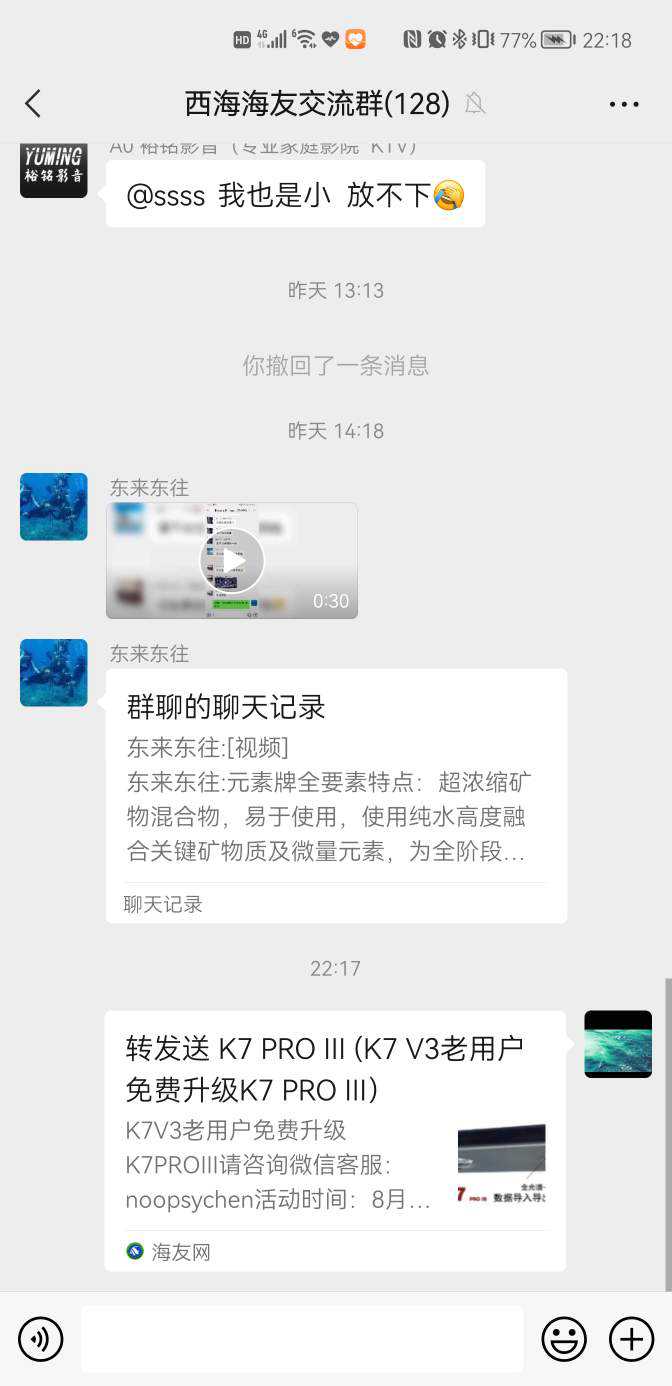This screenshot has width=672, height=1386.
Task: Tap your own avatar beside the K7 card
Action: coord(618,1044)
